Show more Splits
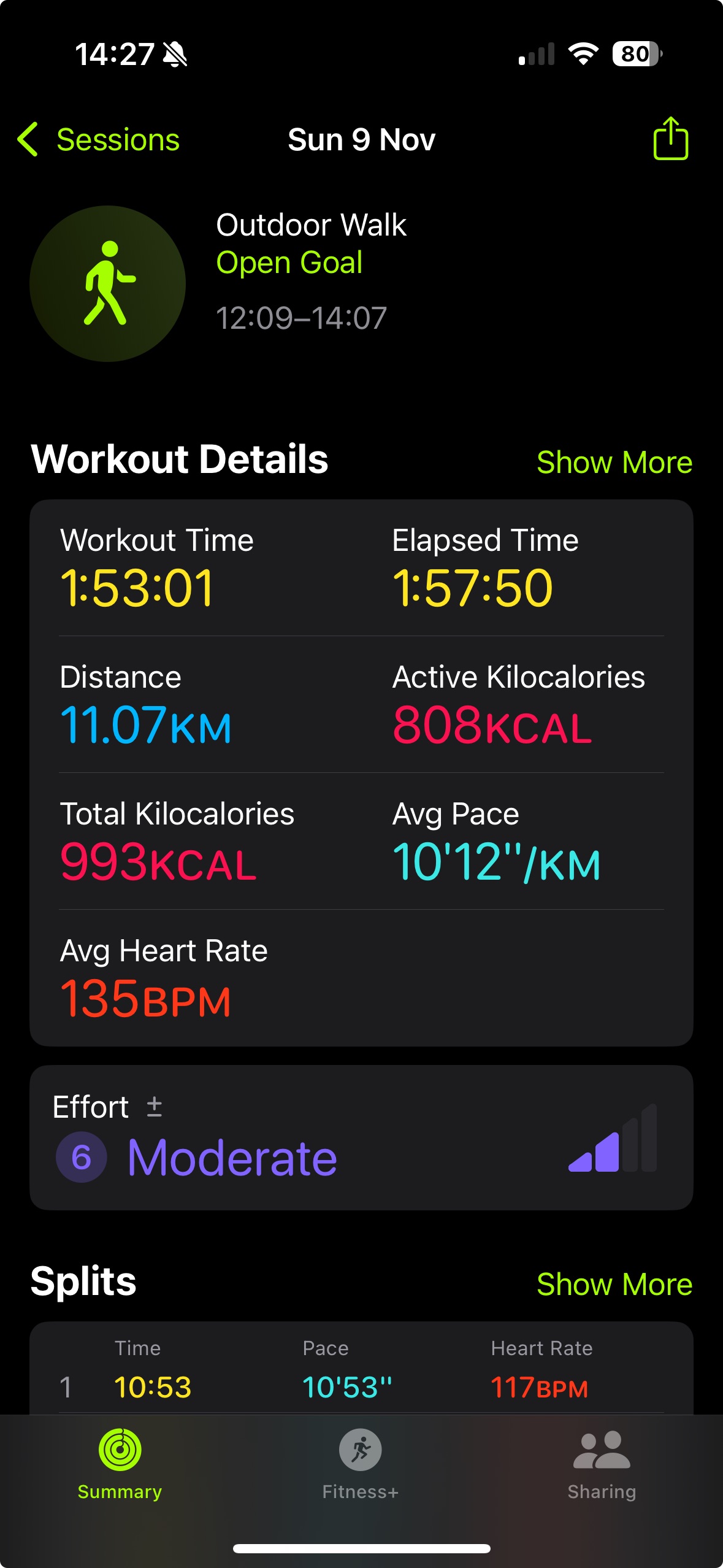 [614, 1284]
